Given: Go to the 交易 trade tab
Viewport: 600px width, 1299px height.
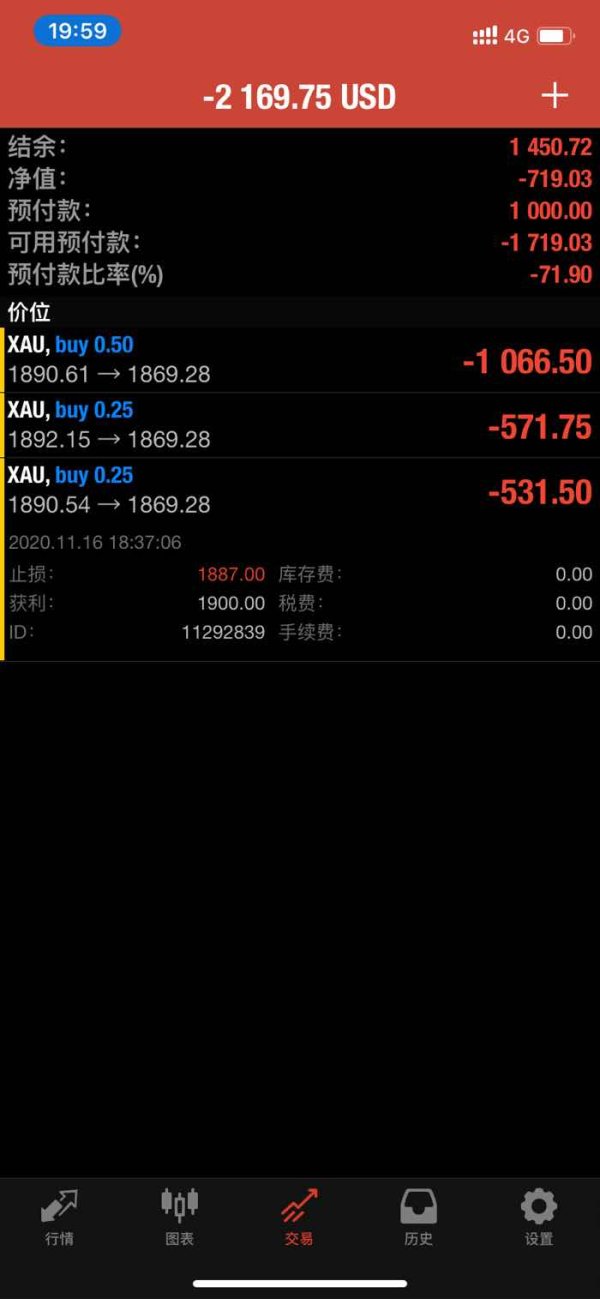Looking at the screenshot, I should (x=299, y=1217).
